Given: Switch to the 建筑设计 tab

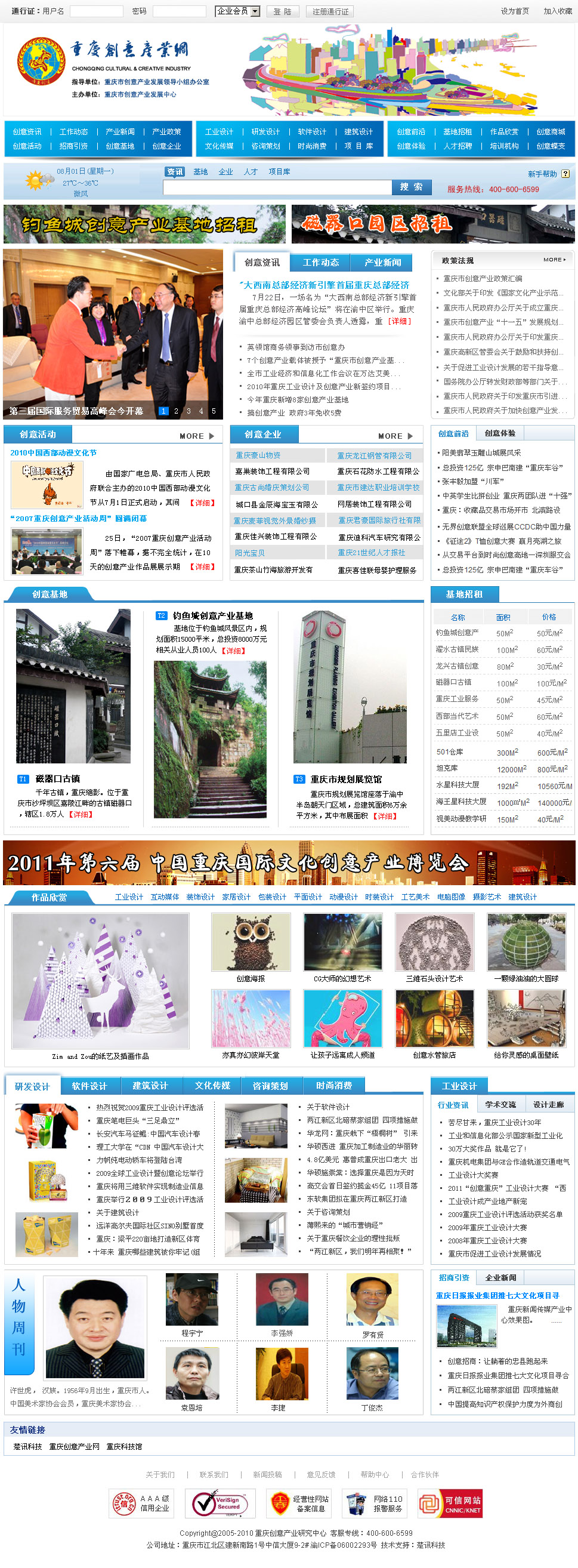Looking at the screenshot, I should coord(150,1085).
